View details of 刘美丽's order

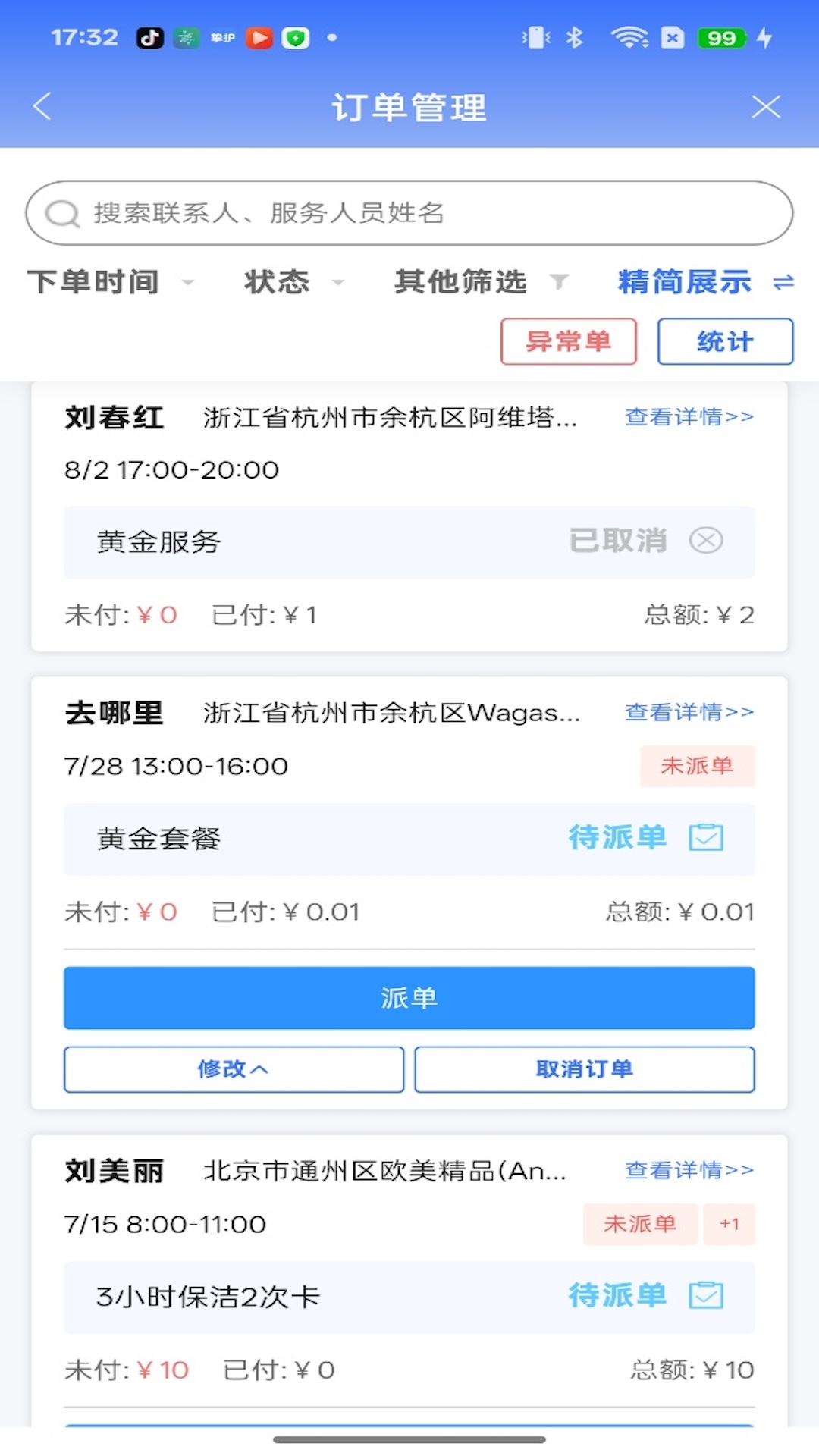689,1171
